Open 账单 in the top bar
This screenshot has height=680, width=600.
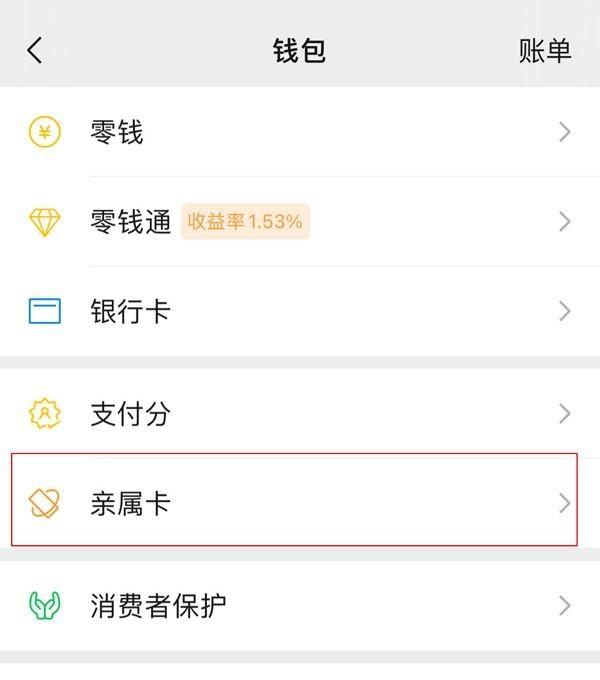544,51
